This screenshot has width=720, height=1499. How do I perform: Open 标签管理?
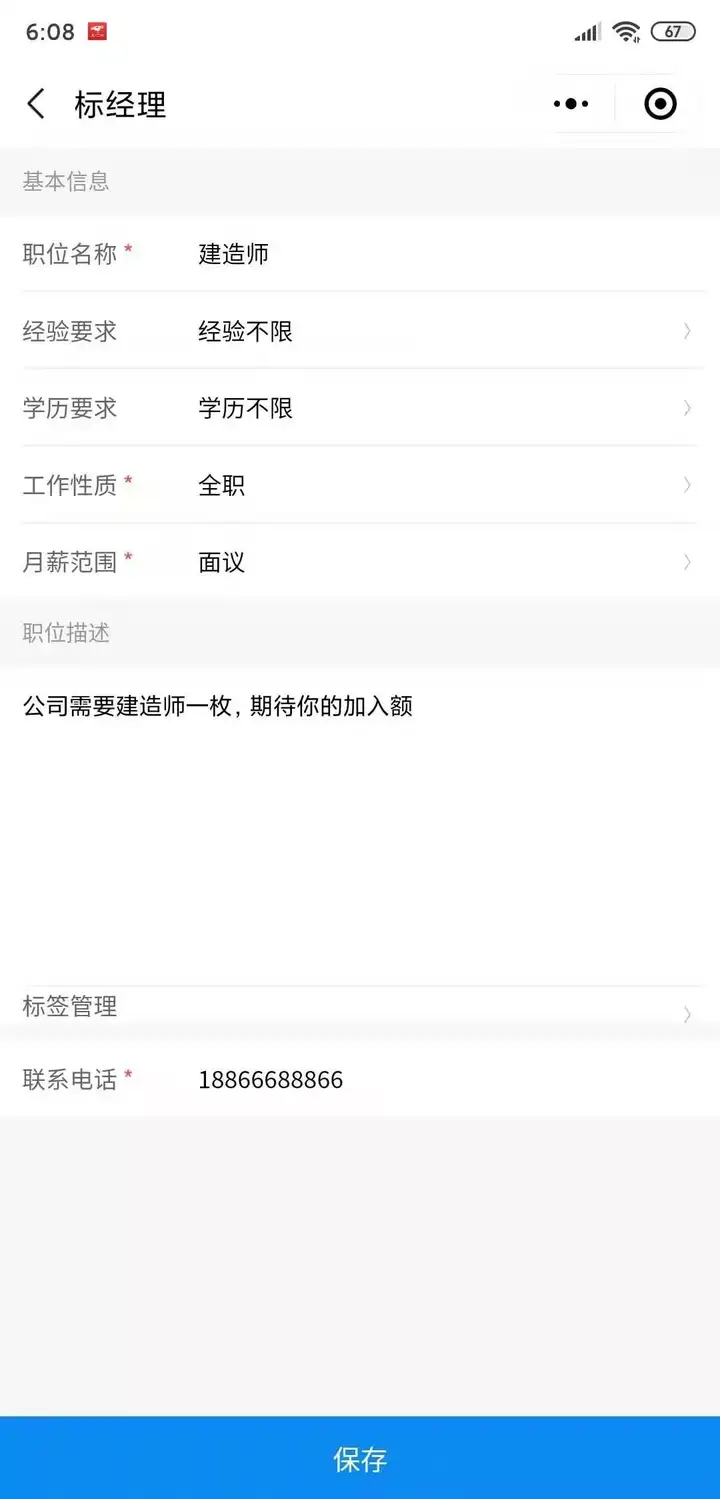coord(360,1008)
